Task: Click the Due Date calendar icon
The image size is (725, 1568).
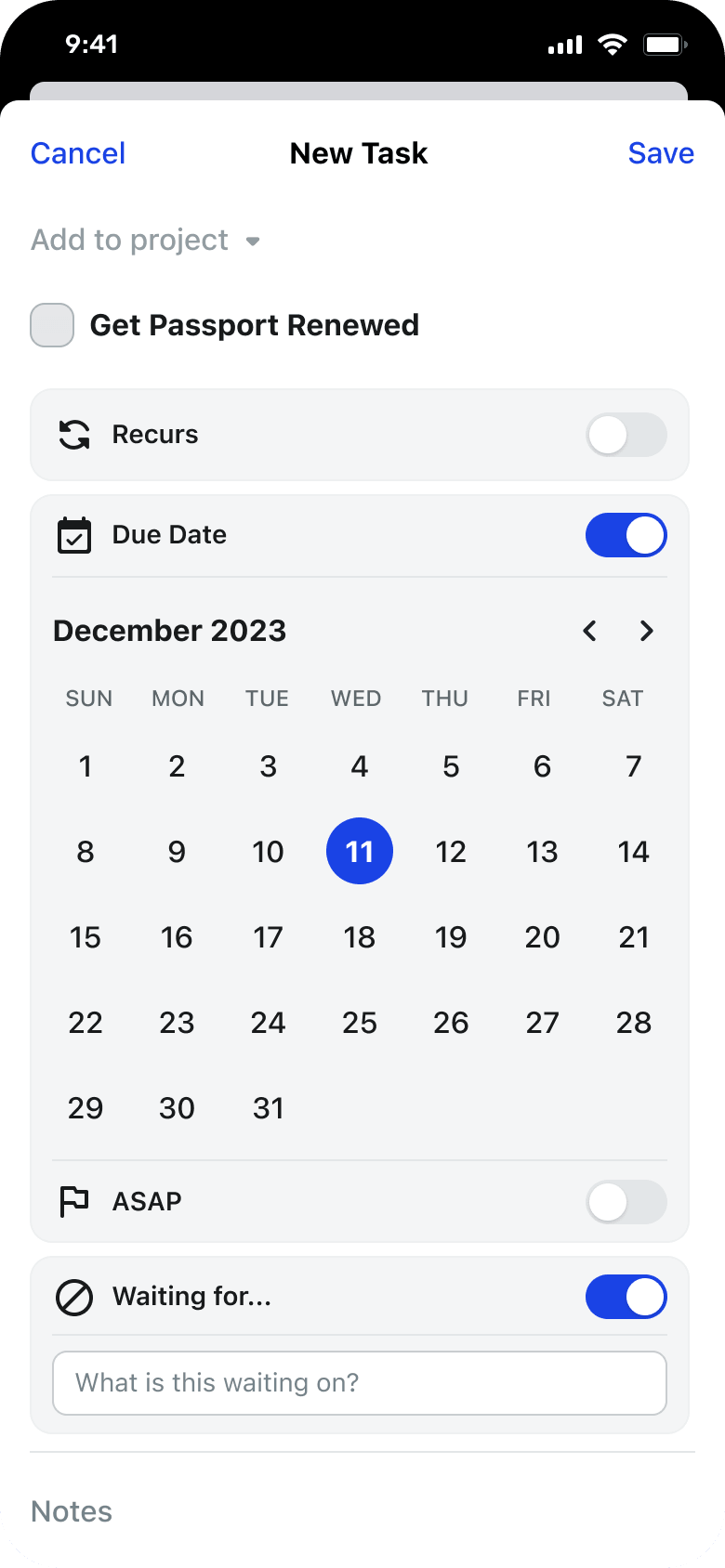Action: pyautogui.click(x=73, y=534)
